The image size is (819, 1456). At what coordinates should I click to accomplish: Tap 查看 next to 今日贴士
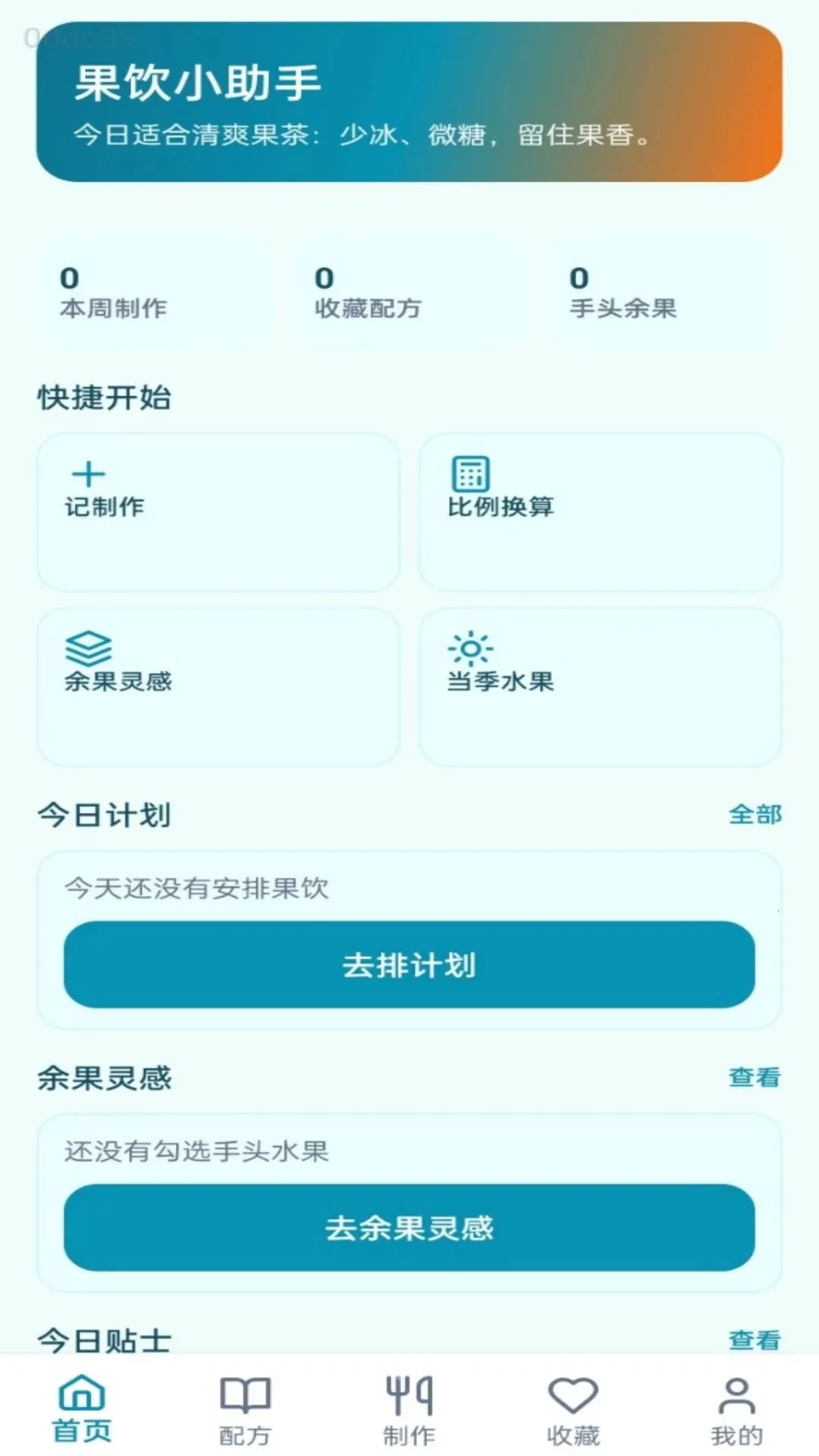(755, 1339)
